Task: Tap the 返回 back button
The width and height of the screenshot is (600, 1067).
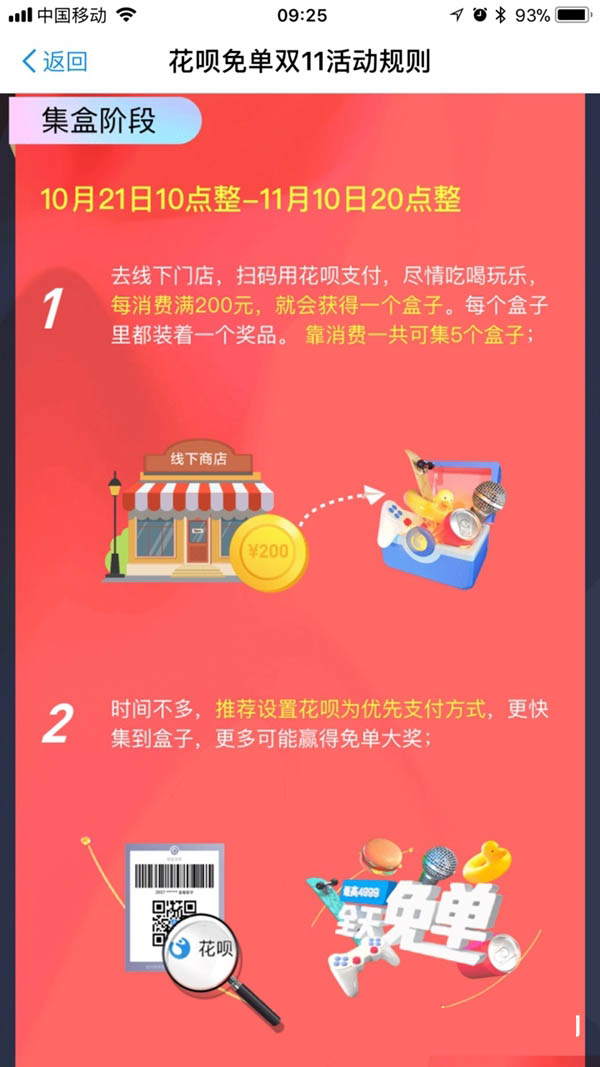Action: (x=55, y=61)
